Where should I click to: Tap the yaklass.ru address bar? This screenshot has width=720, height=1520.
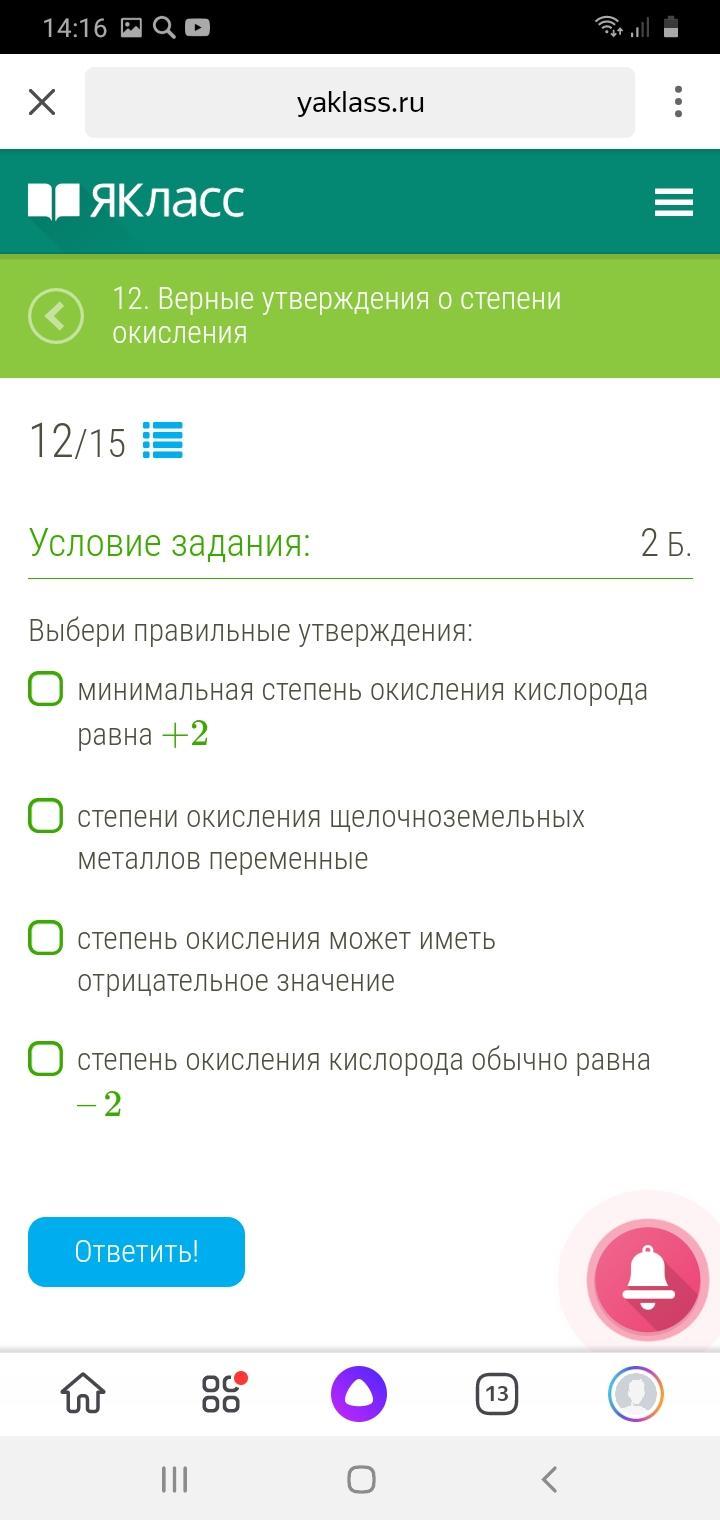[x=360, y=102]
